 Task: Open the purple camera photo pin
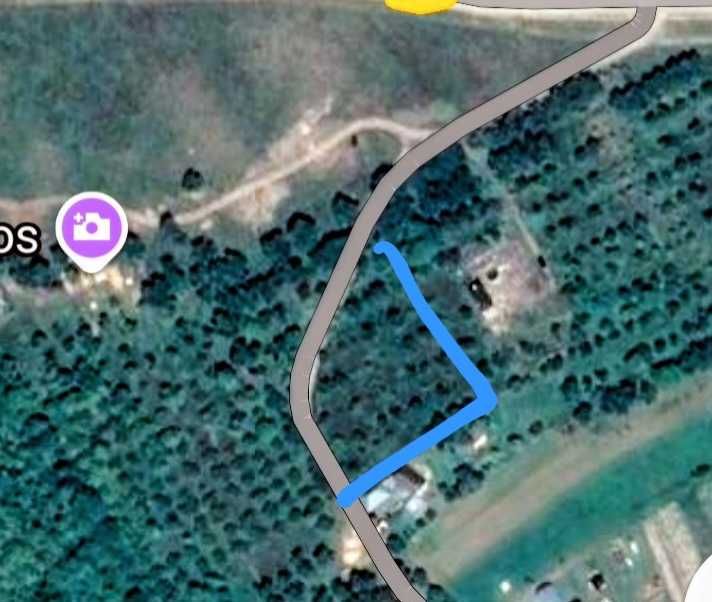pos(91,226)
